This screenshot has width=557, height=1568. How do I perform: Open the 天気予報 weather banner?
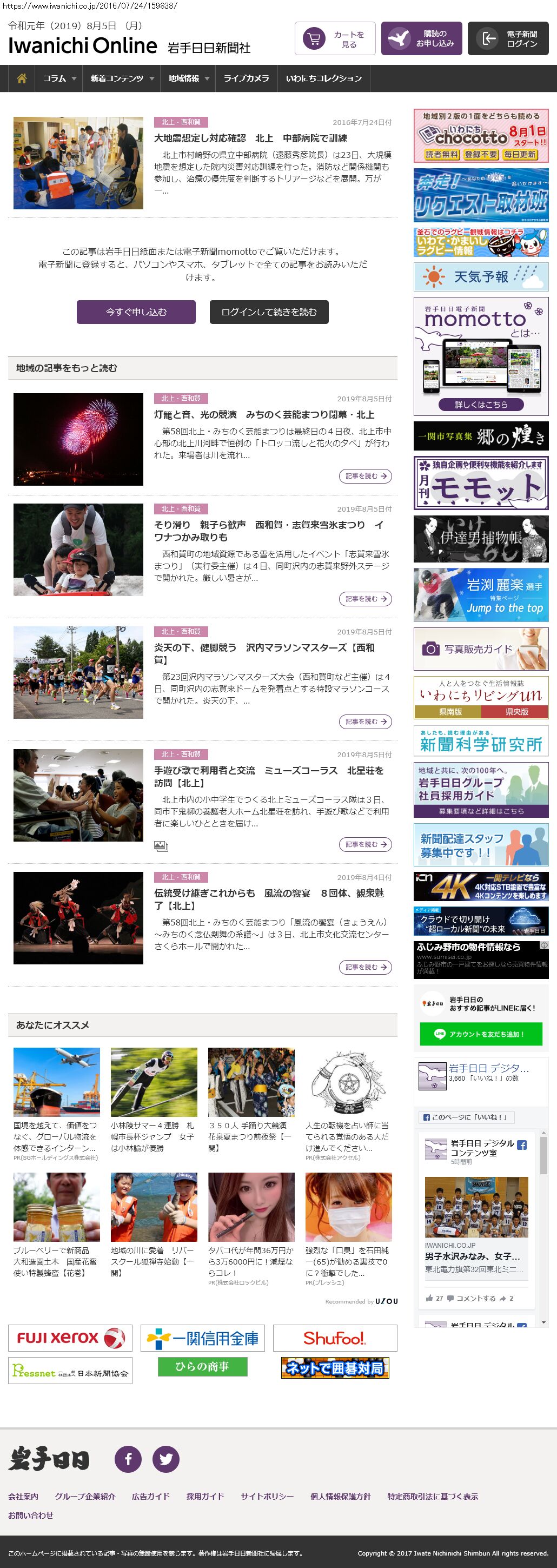click(x=481, y=277)
